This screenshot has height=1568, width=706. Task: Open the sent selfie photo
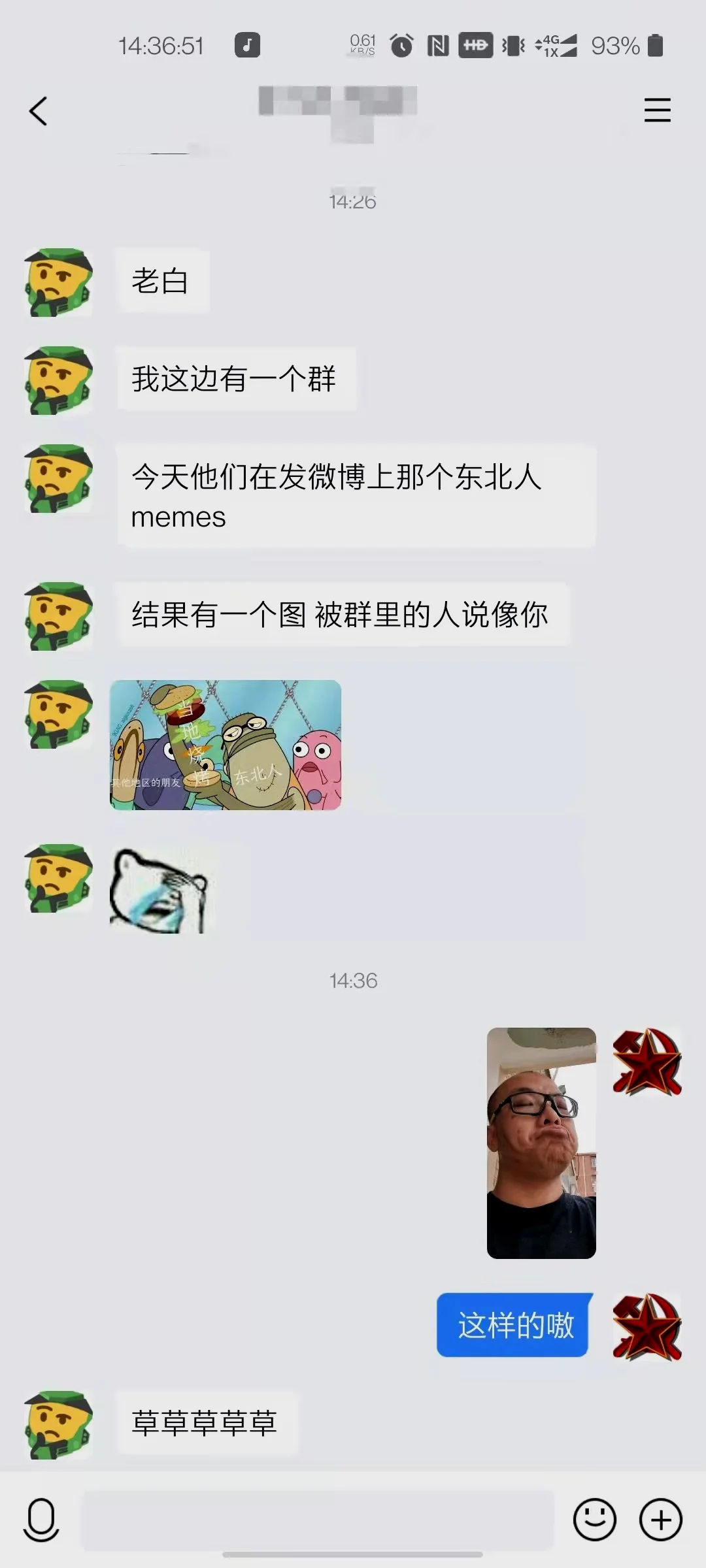tap(541, 1143)
